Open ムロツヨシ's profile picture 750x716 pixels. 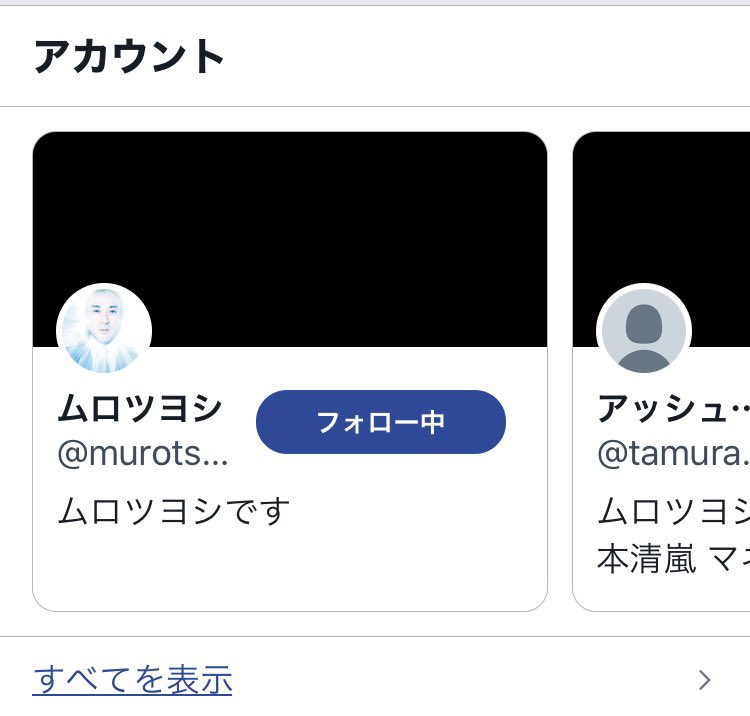coord(105,331)
